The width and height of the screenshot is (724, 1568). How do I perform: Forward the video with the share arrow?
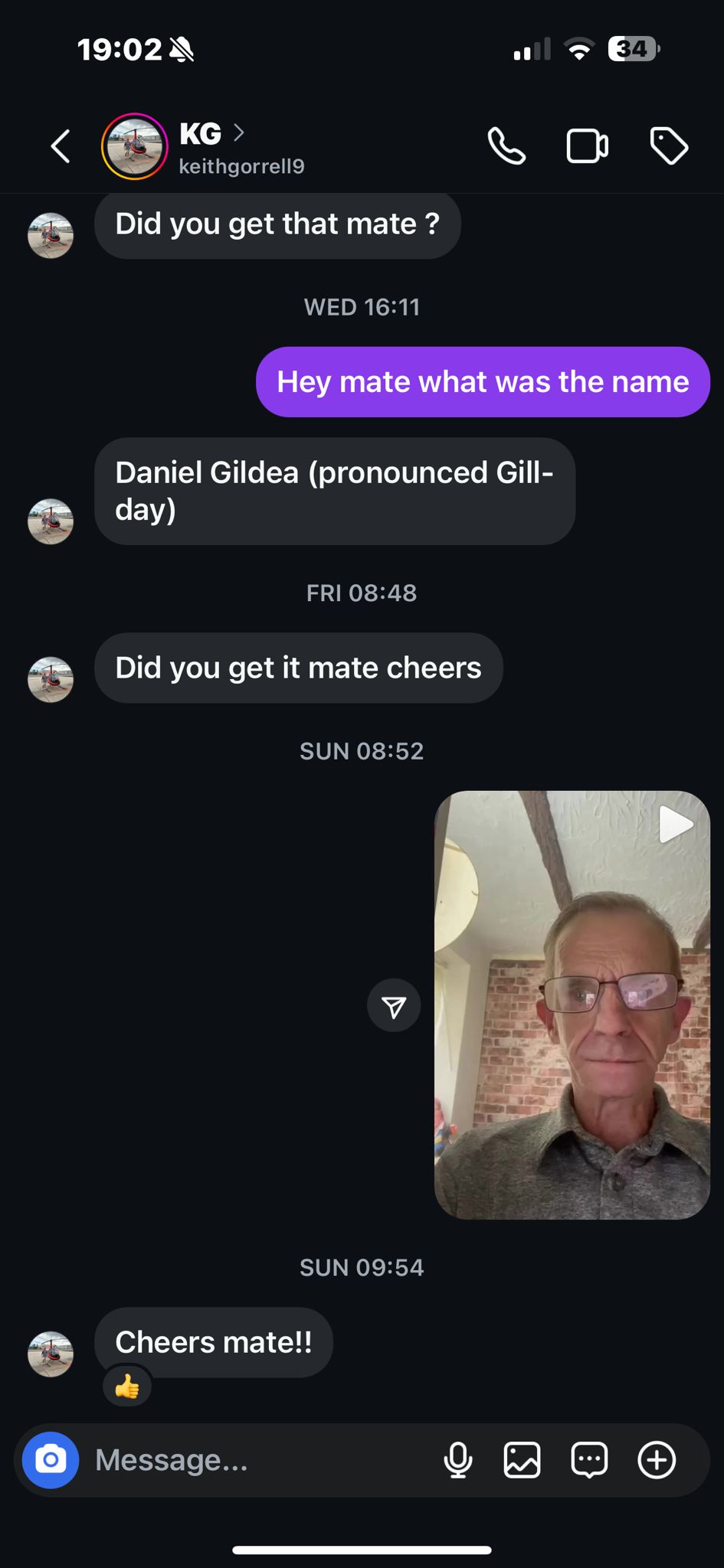click(394, 1006)
